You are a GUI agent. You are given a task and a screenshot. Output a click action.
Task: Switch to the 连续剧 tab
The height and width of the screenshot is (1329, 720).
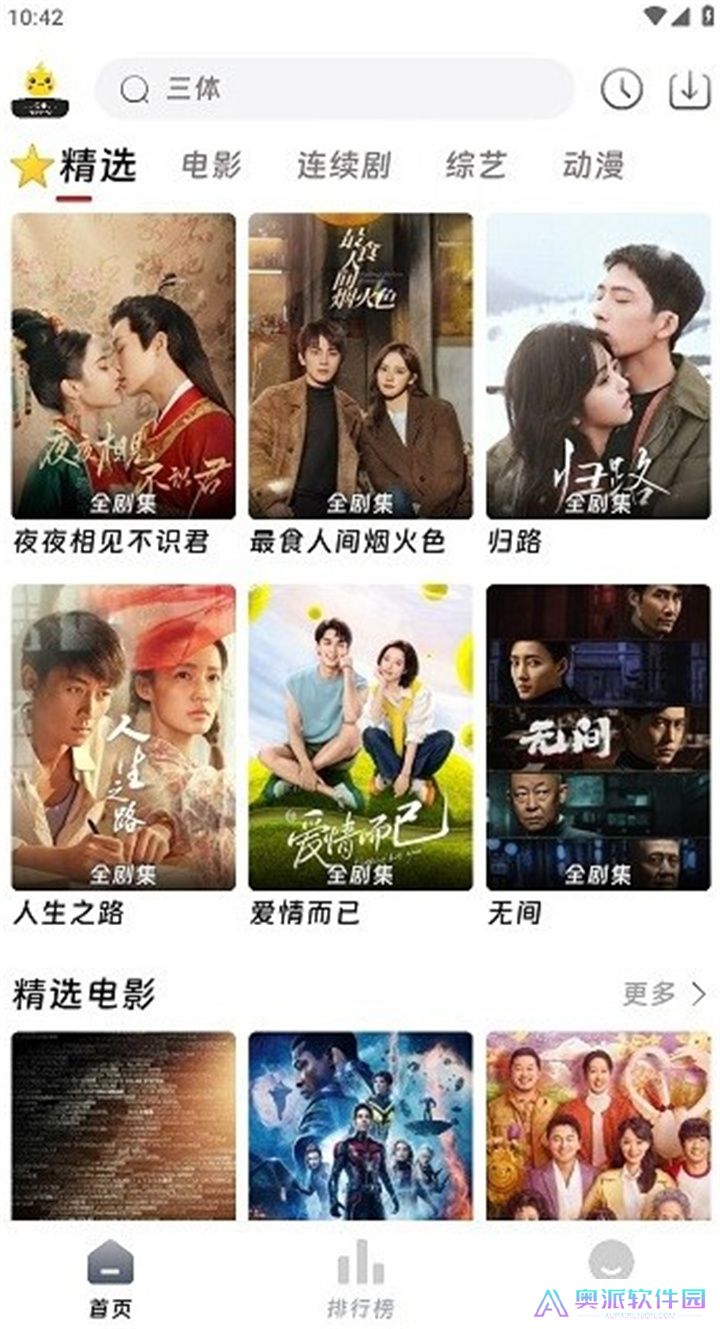[342, 166]
